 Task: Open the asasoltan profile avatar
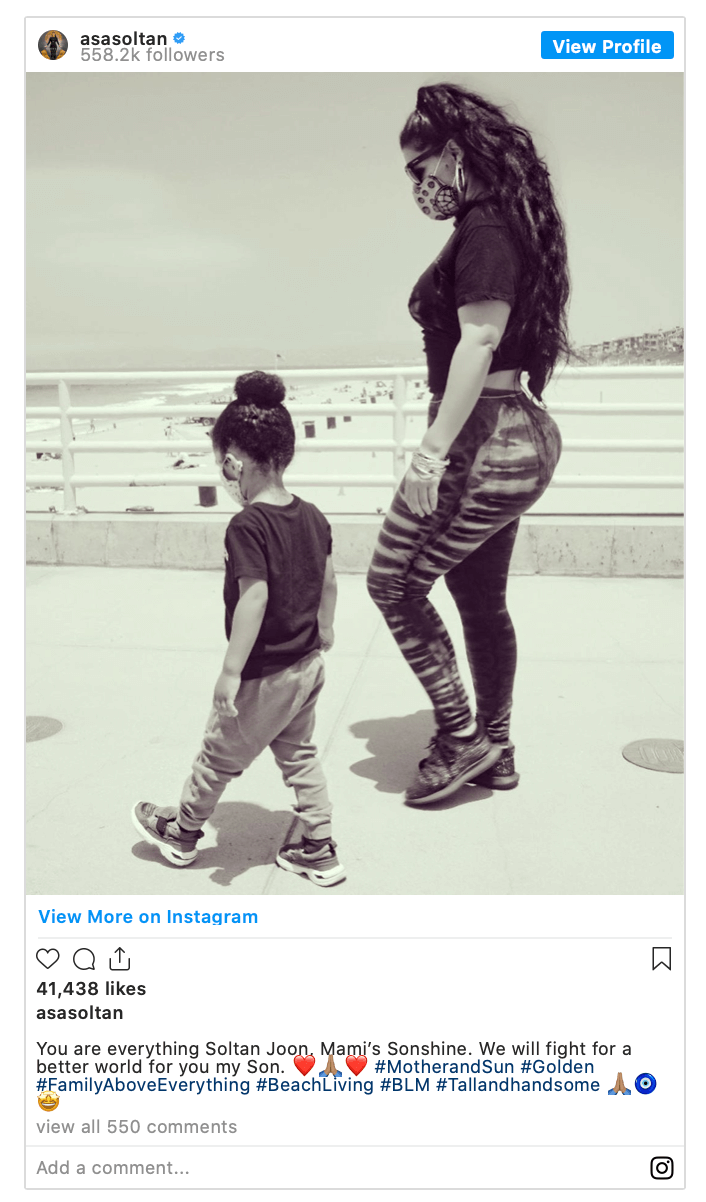click(53, 45)
